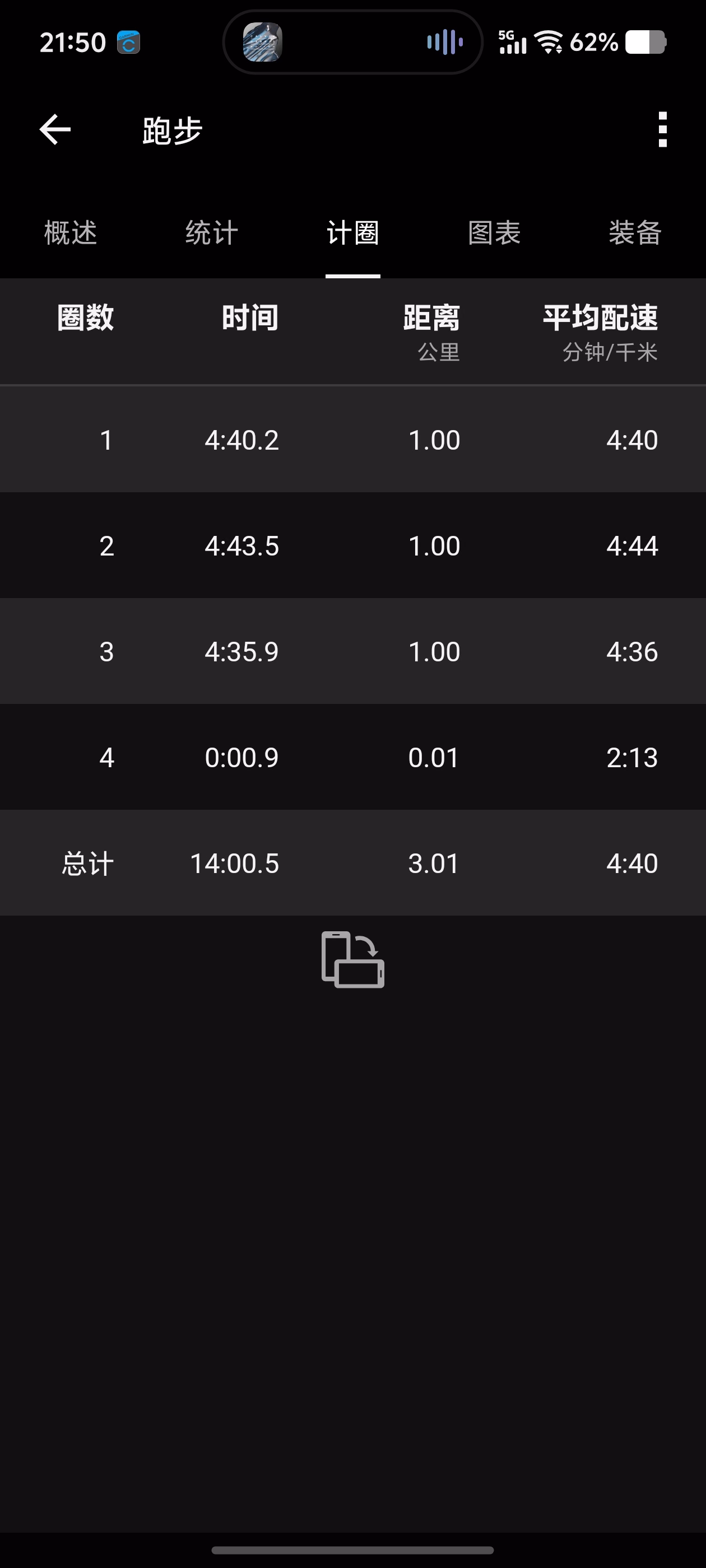Select the 计圈 tab
Screen dimensions: 706x1568
(352, 233)
